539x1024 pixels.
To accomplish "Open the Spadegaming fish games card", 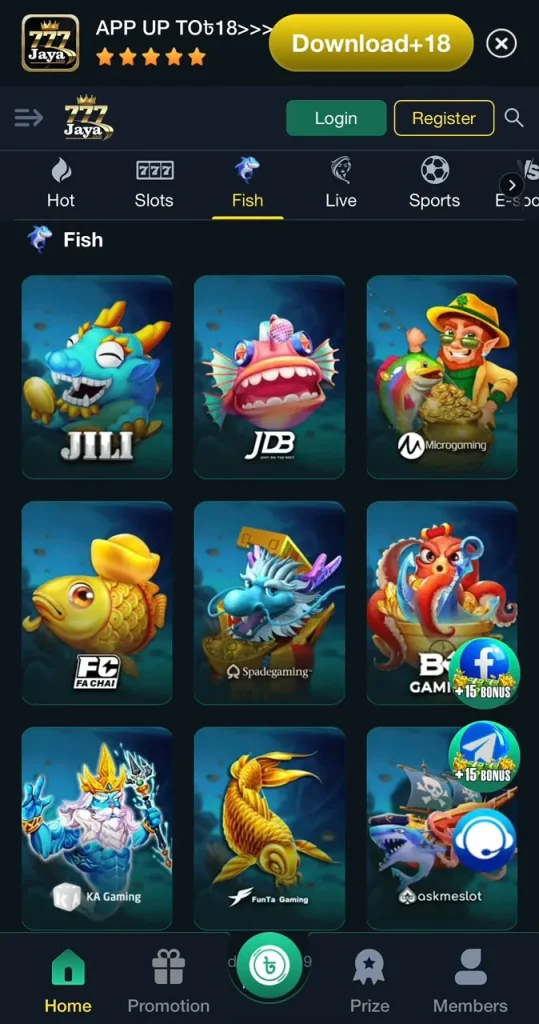I will click(269, 603).
